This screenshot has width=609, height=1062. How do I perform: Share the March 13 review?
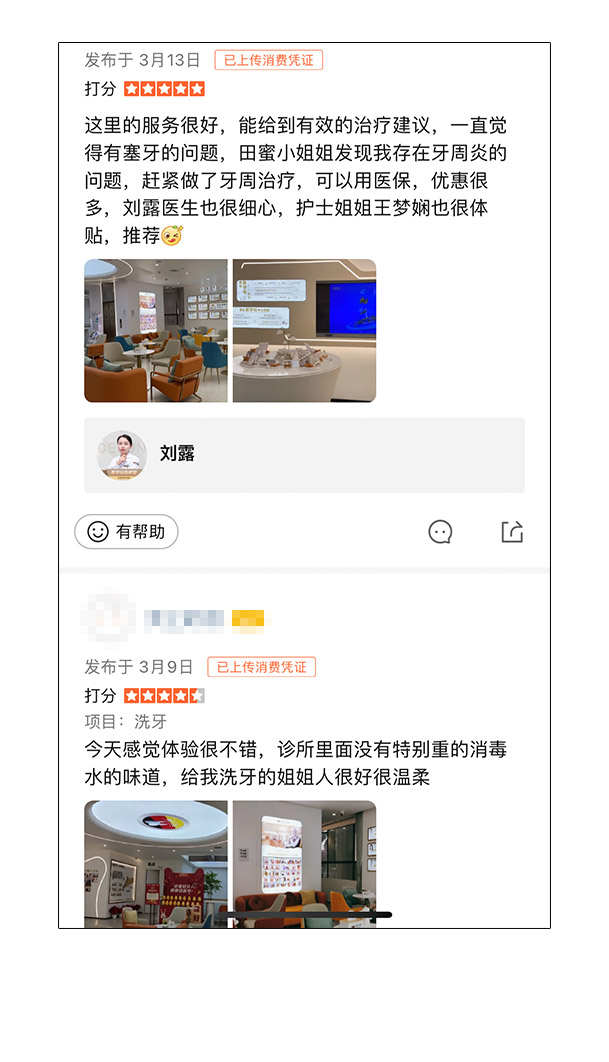coord(512,532)
